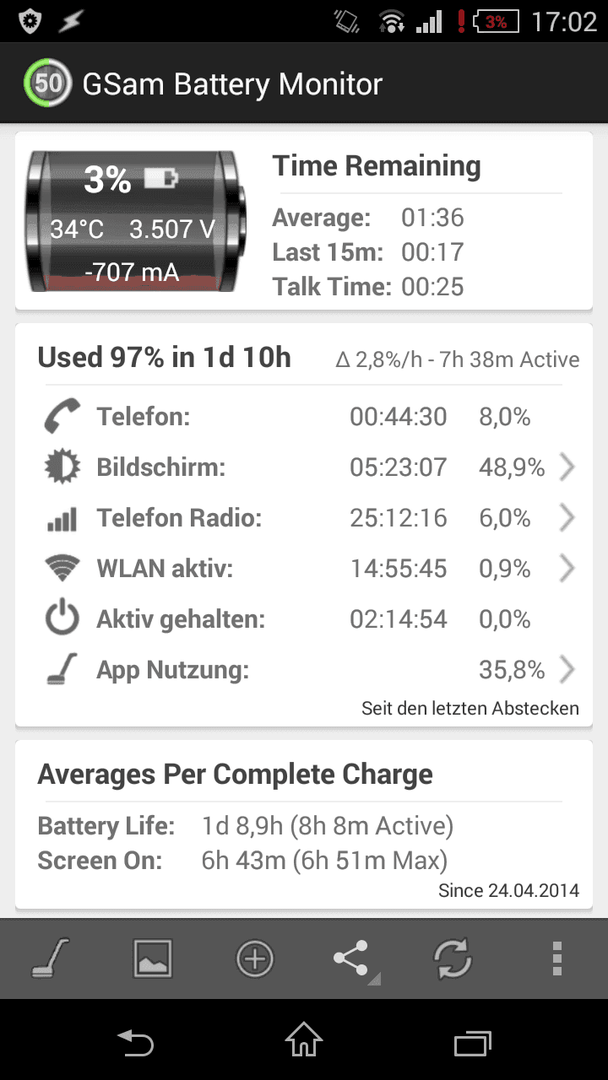
Task: Open the WLAN aktiv details row
Action: 304,569
